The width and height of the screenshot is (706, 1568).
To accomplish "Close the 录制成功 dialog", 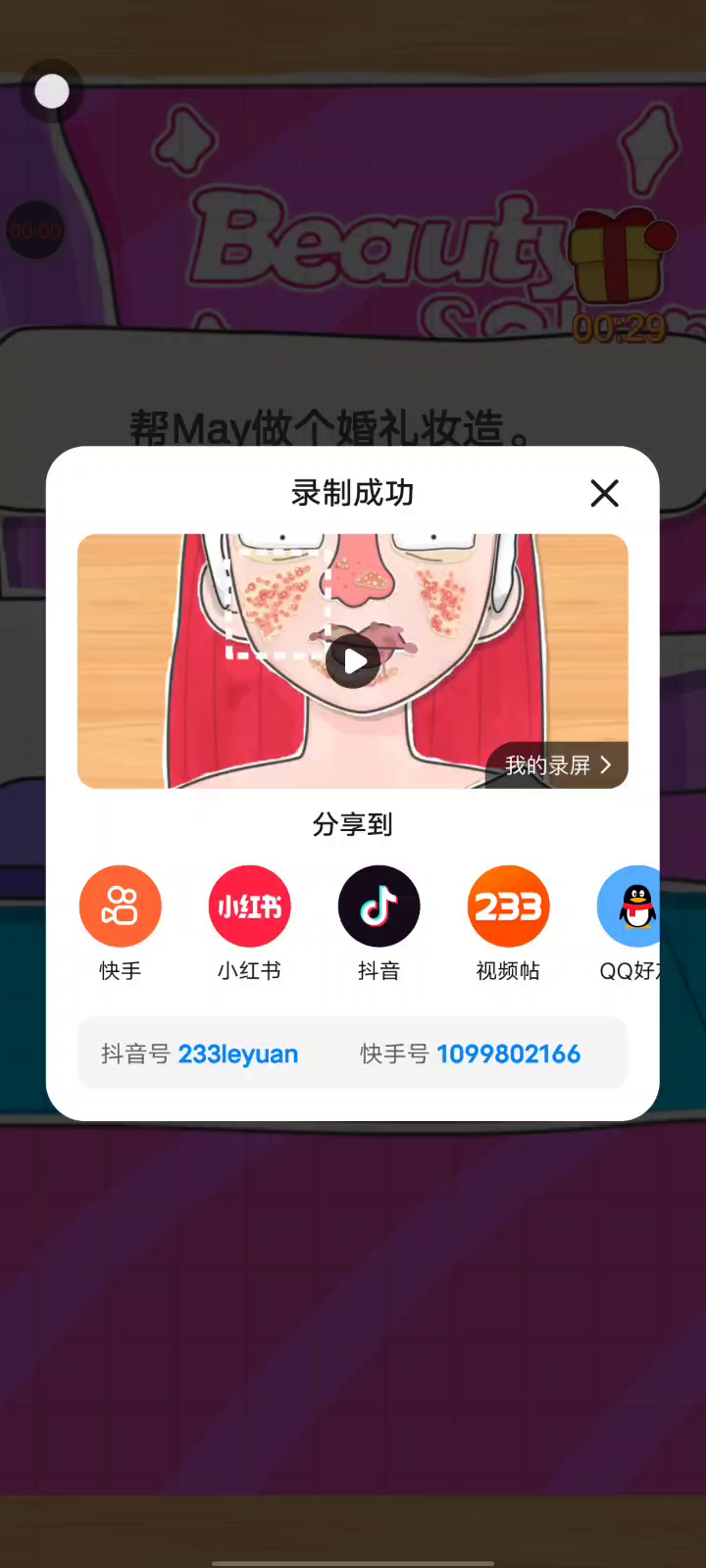I will coord(605,493).
